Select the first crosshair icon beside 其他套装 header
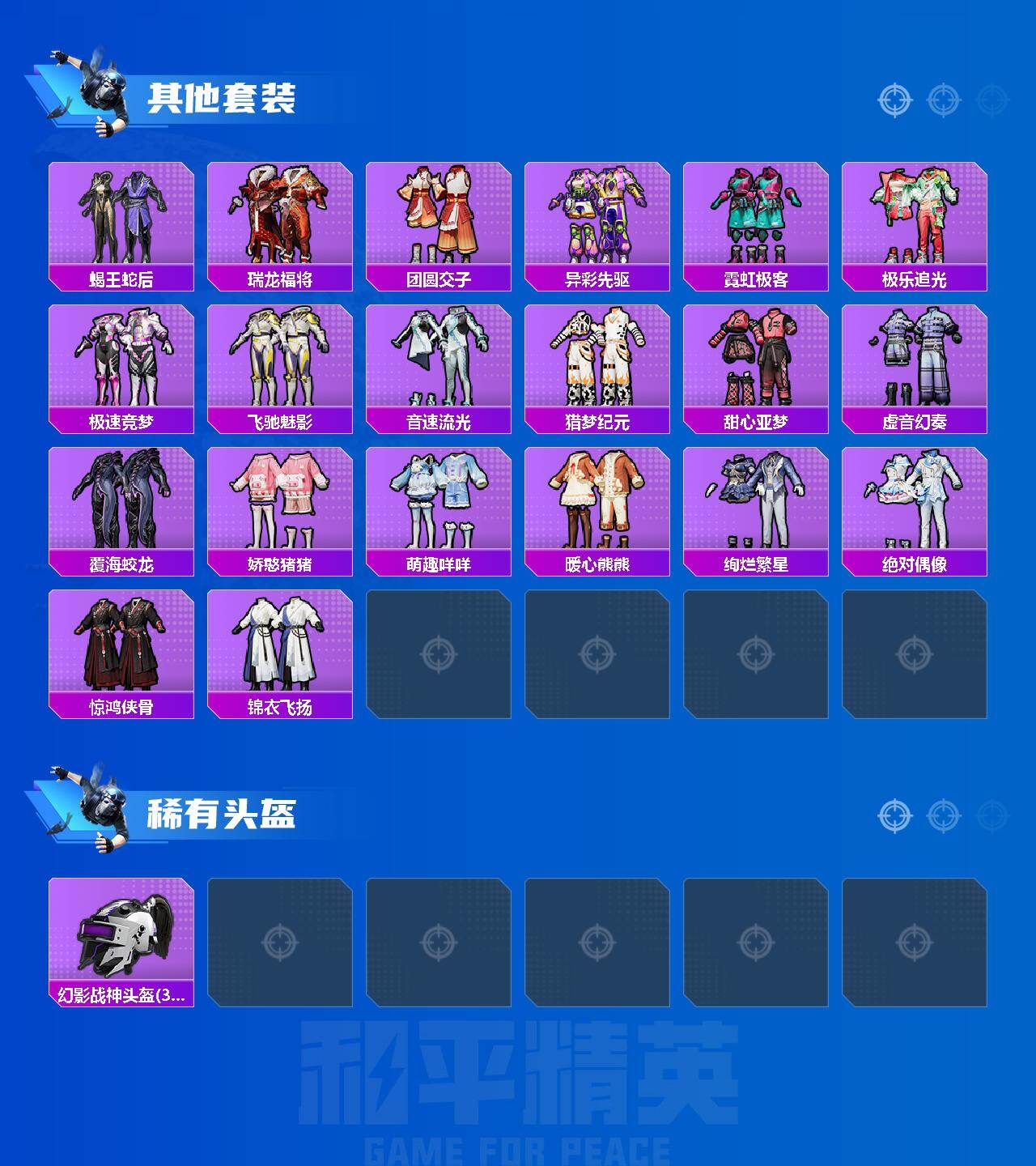The height and width of the screenshot is (1166, 1036). 894,99
